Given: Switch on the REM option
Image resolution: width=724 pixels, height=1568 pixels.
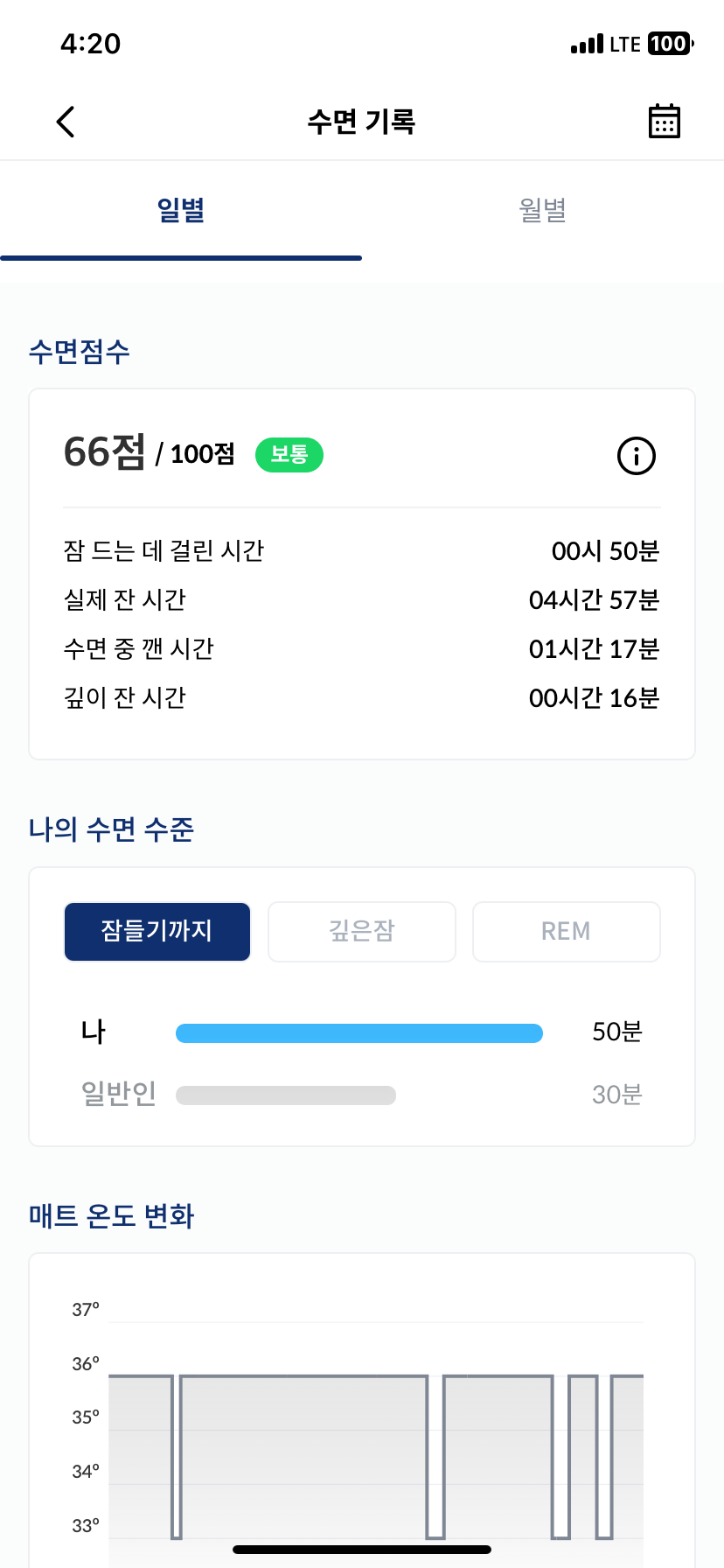Looking at the screenshot, I should point(566,931).
